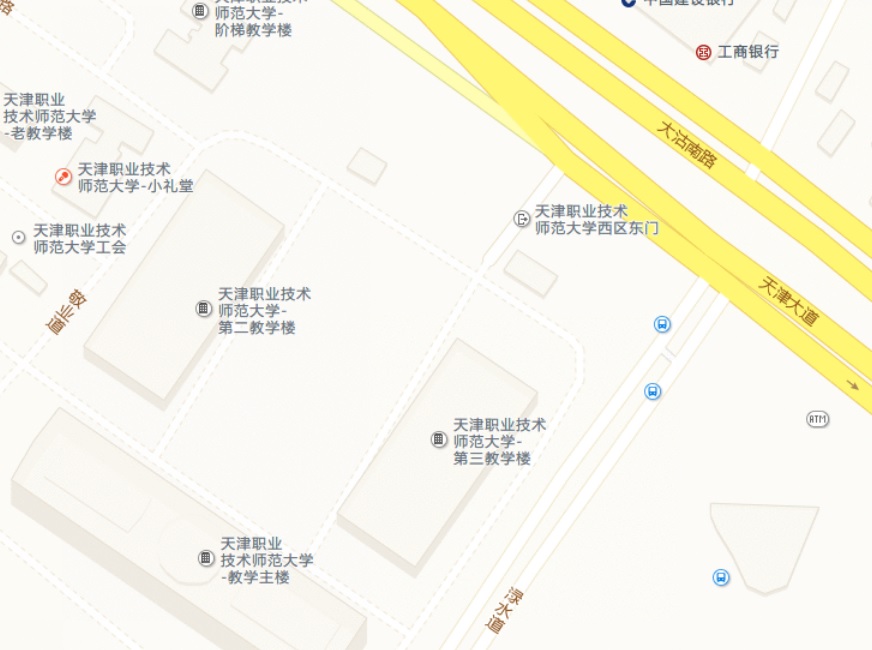Select the 小礼堂 red location pin
This screenshot has height=650, width=872.
(64, 176)
